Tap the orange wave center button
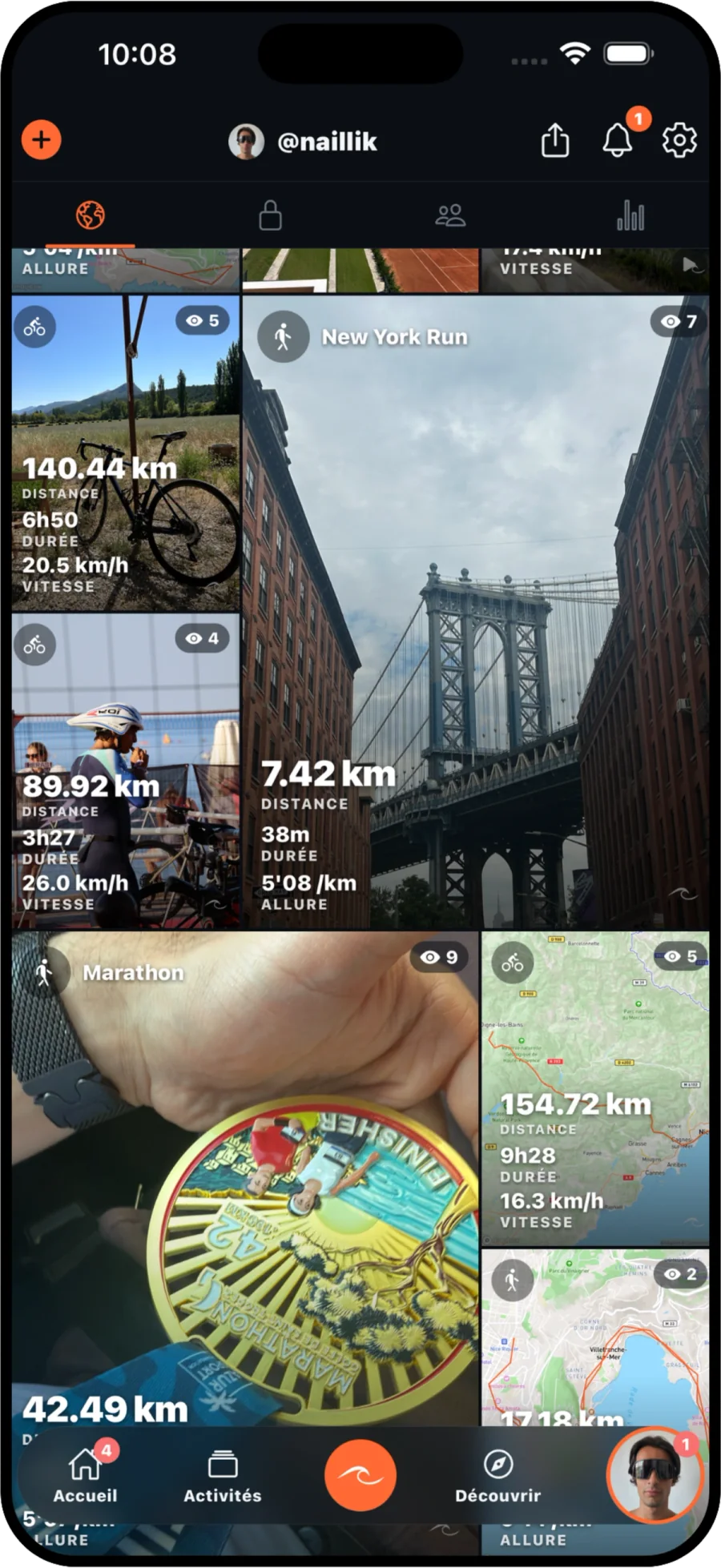 pos(360,1475)
